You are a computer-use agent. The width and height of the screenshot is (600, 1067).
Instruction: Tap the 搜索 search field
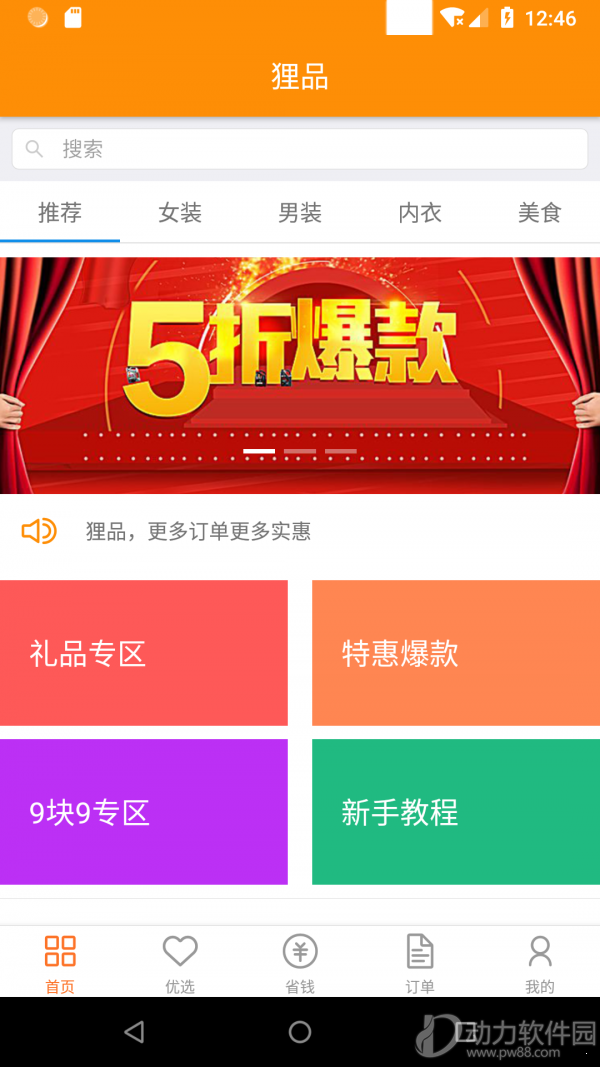(x=300, y=149)
